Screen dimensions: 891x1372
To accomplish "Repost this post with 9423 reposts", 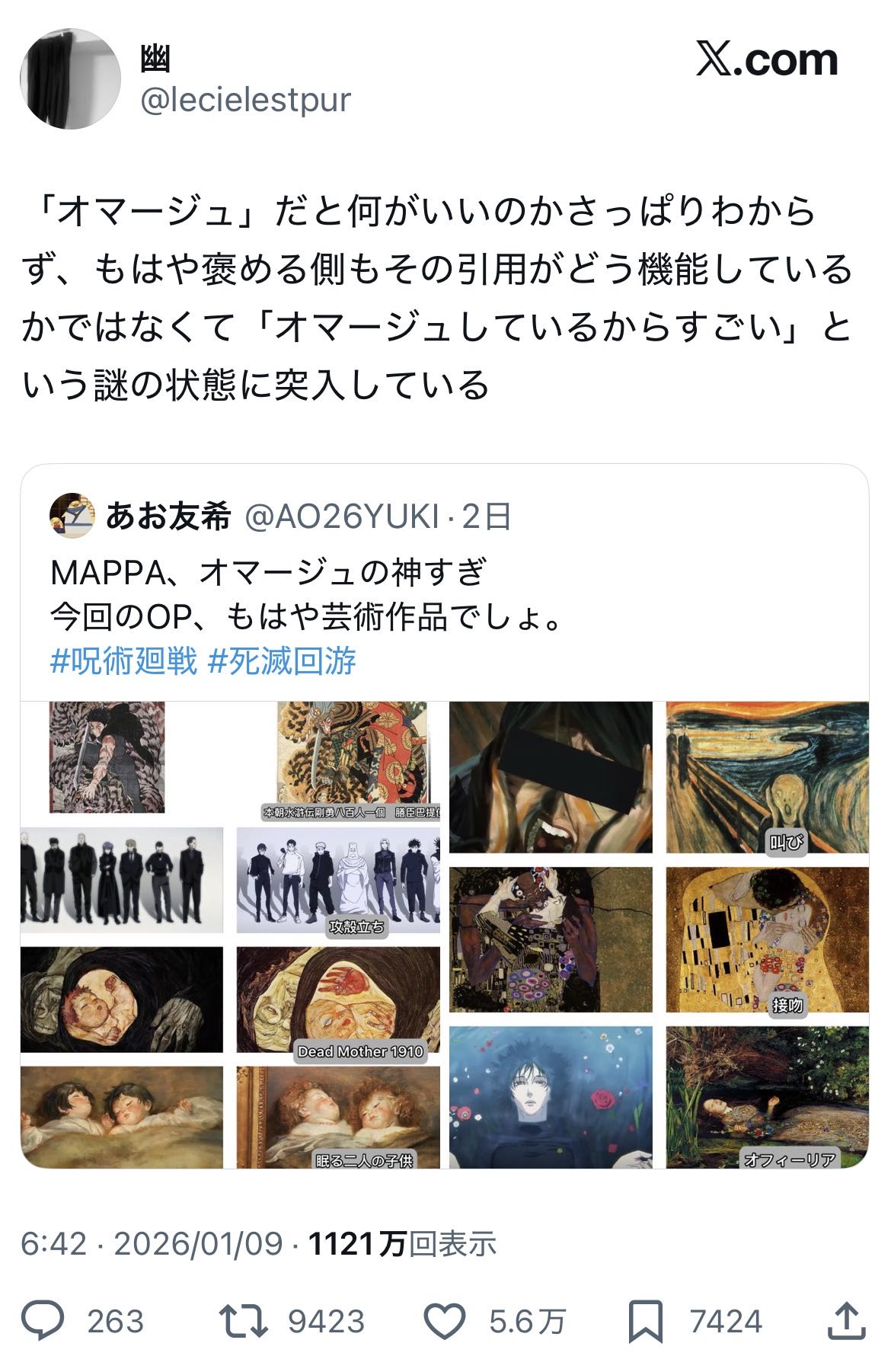I will [244, 1321].
